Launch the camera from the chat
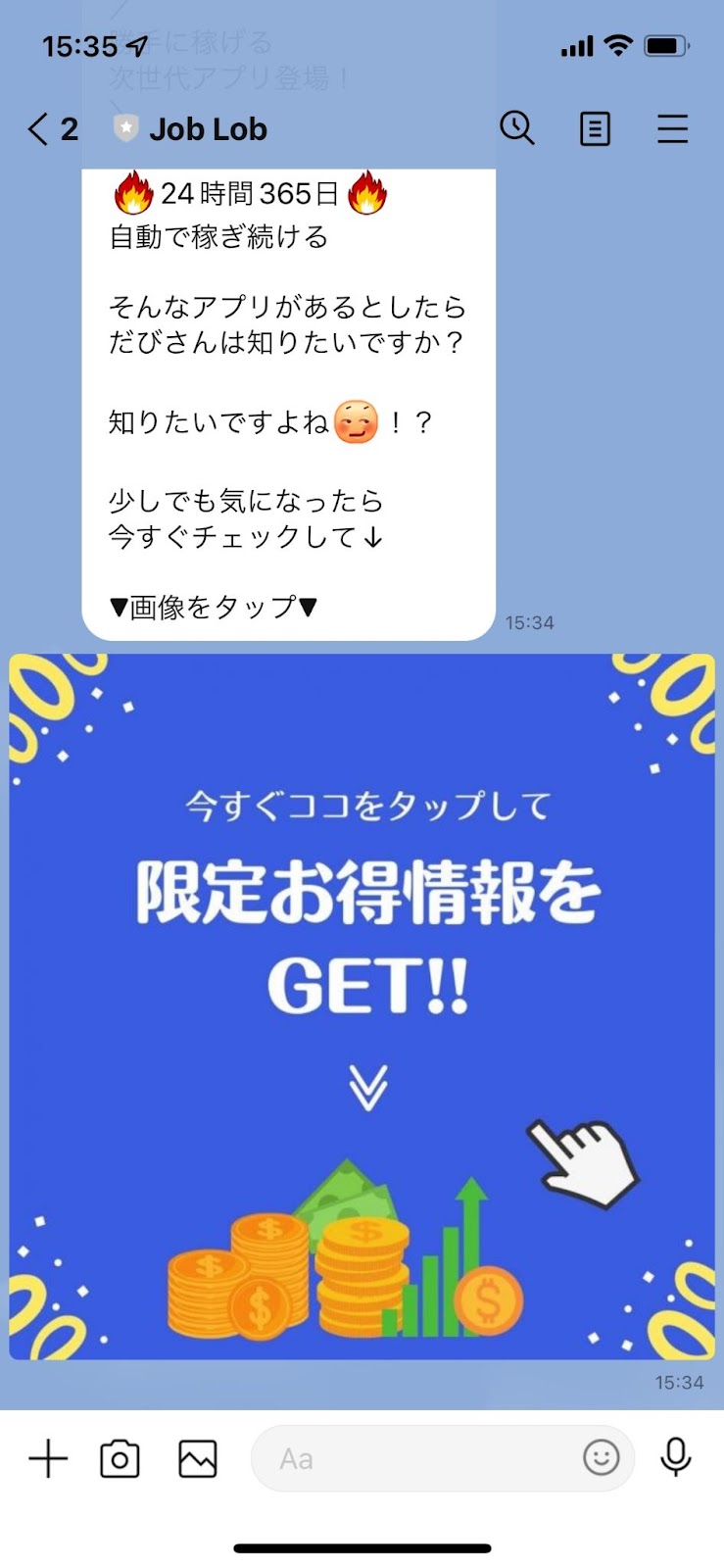 point(121,1458)
